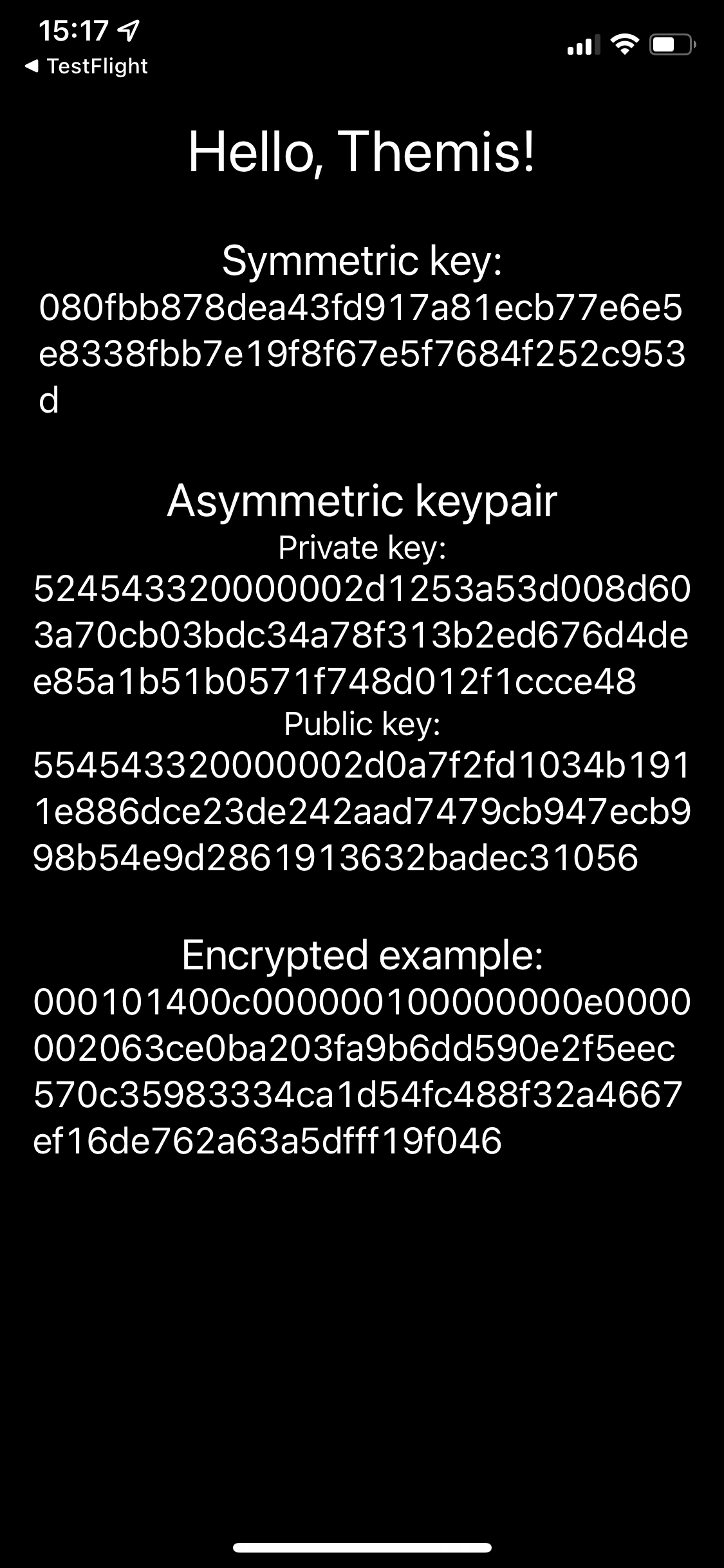724x1568 pixels.
Task: Tap the Encrypted example heading
Action: click(362, 957)
